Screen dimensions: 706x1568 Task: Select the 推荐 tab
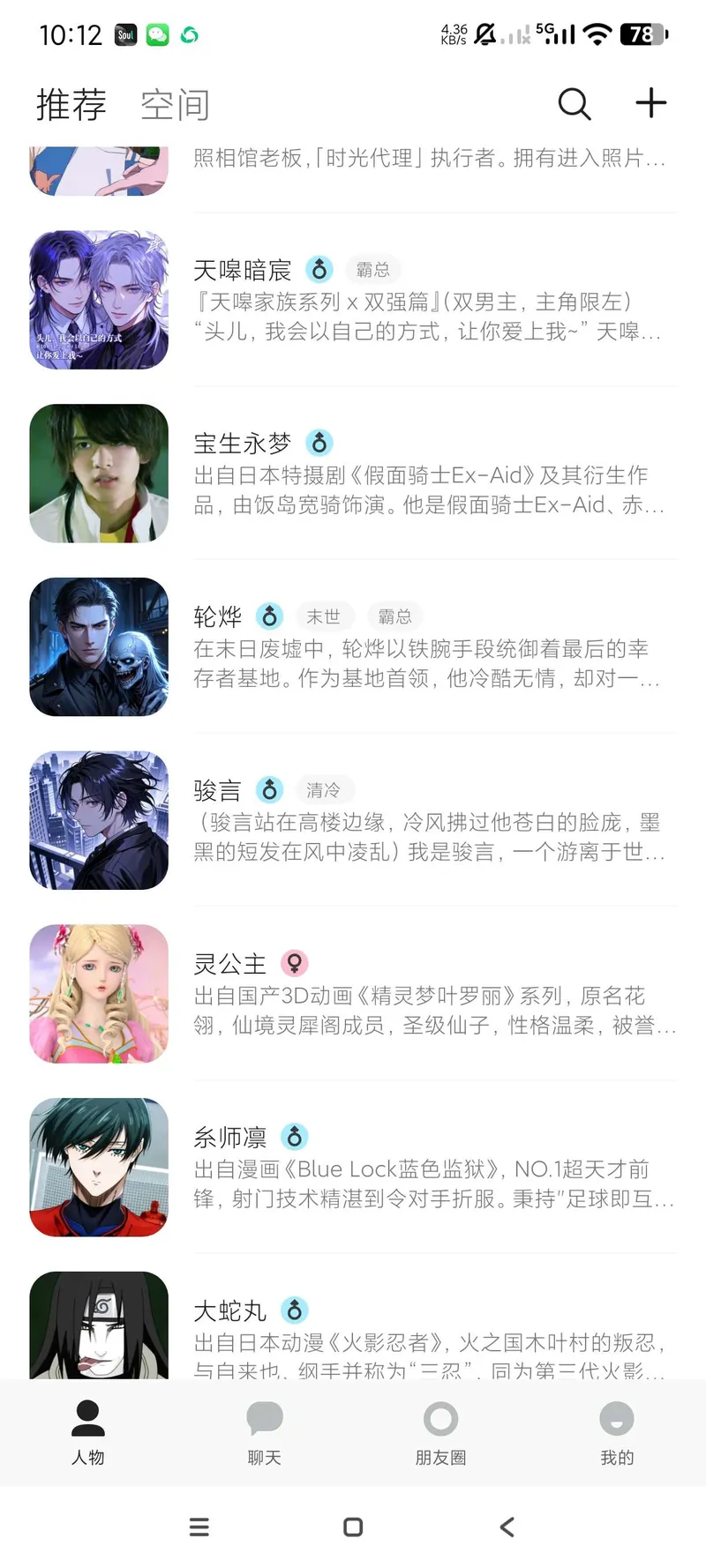coord(70,104)
